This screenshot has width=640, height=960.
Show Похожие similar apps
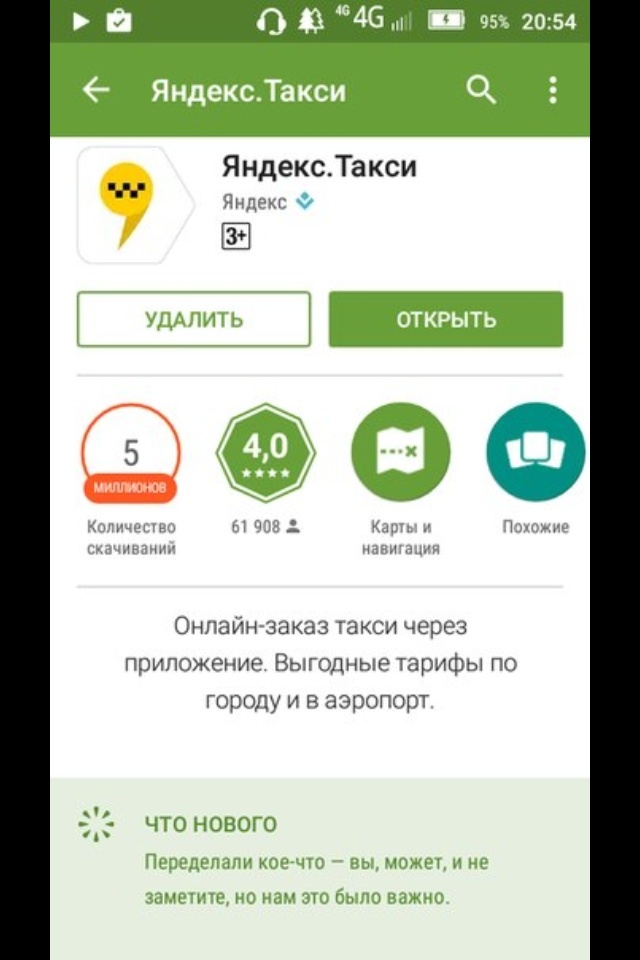(x=535, y=452)
